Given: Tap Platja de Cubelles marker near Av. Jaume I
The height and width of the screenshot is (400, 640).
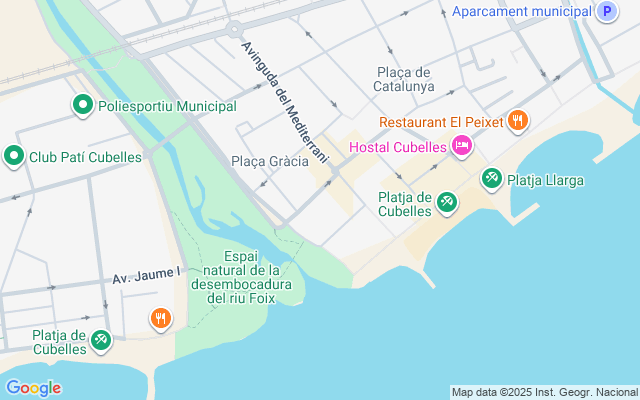Looking at the screenshot, I should (100, 342).
